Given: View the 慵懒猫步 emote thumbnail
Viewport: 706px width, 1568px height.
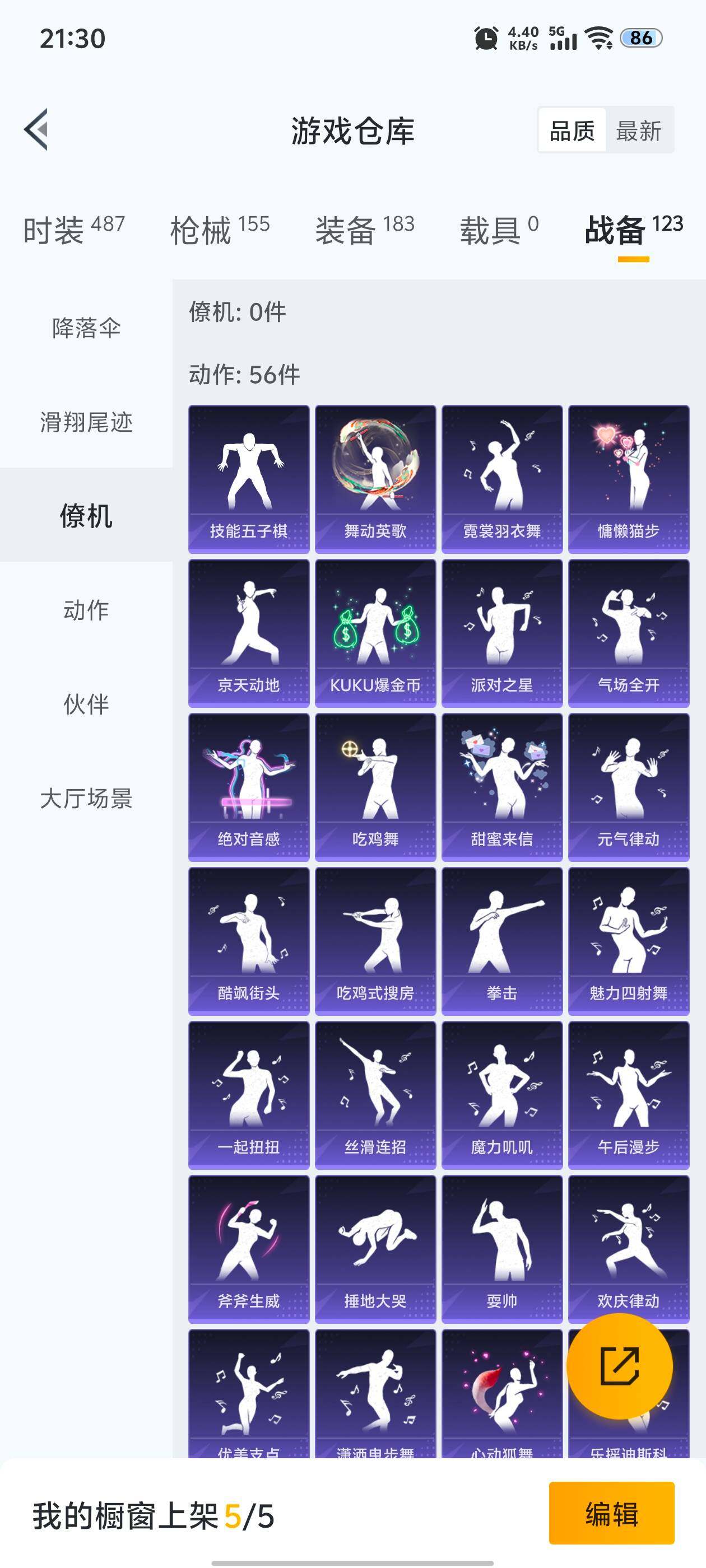Looking at the screenshot, I should coord(628,478).
